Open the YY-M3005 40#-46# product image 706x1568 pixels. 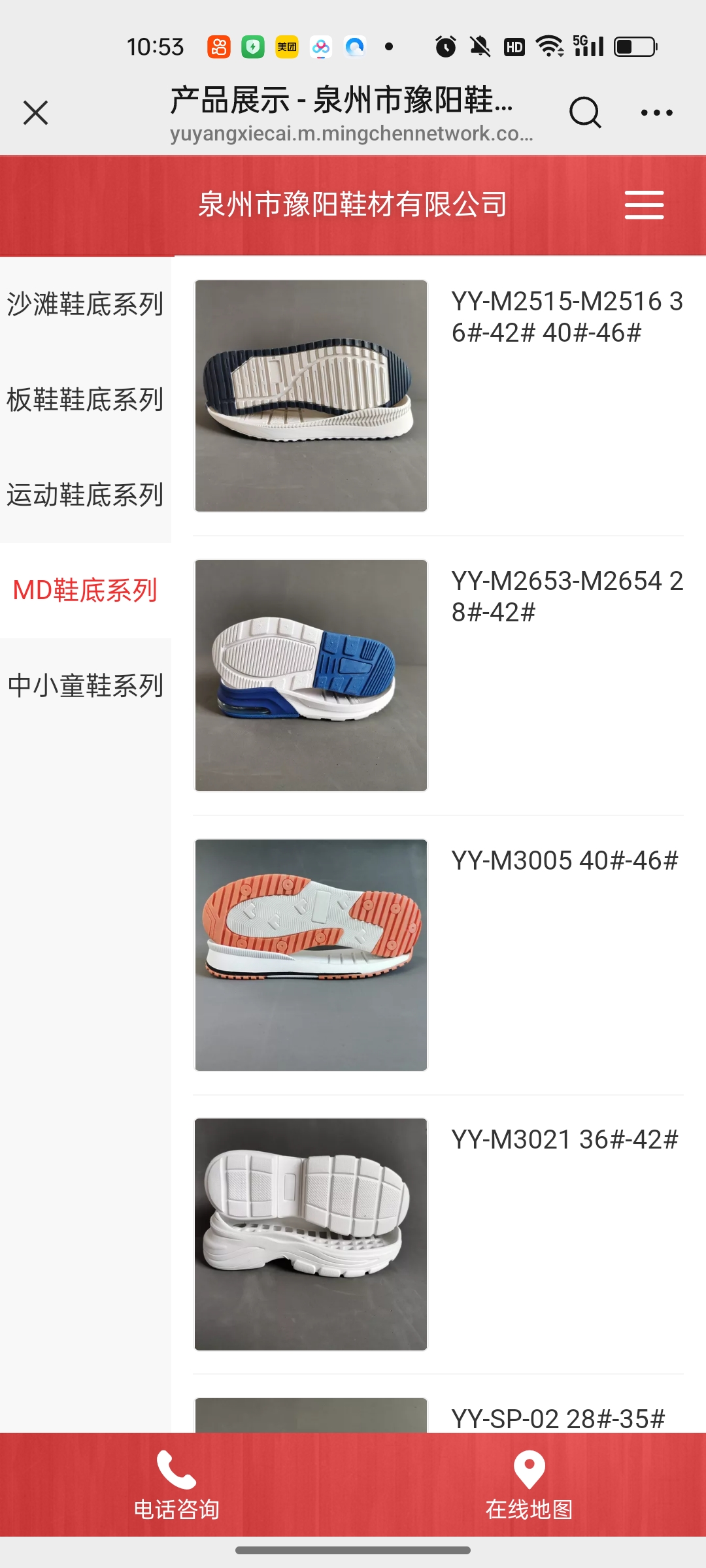click(x=311, y=955)
